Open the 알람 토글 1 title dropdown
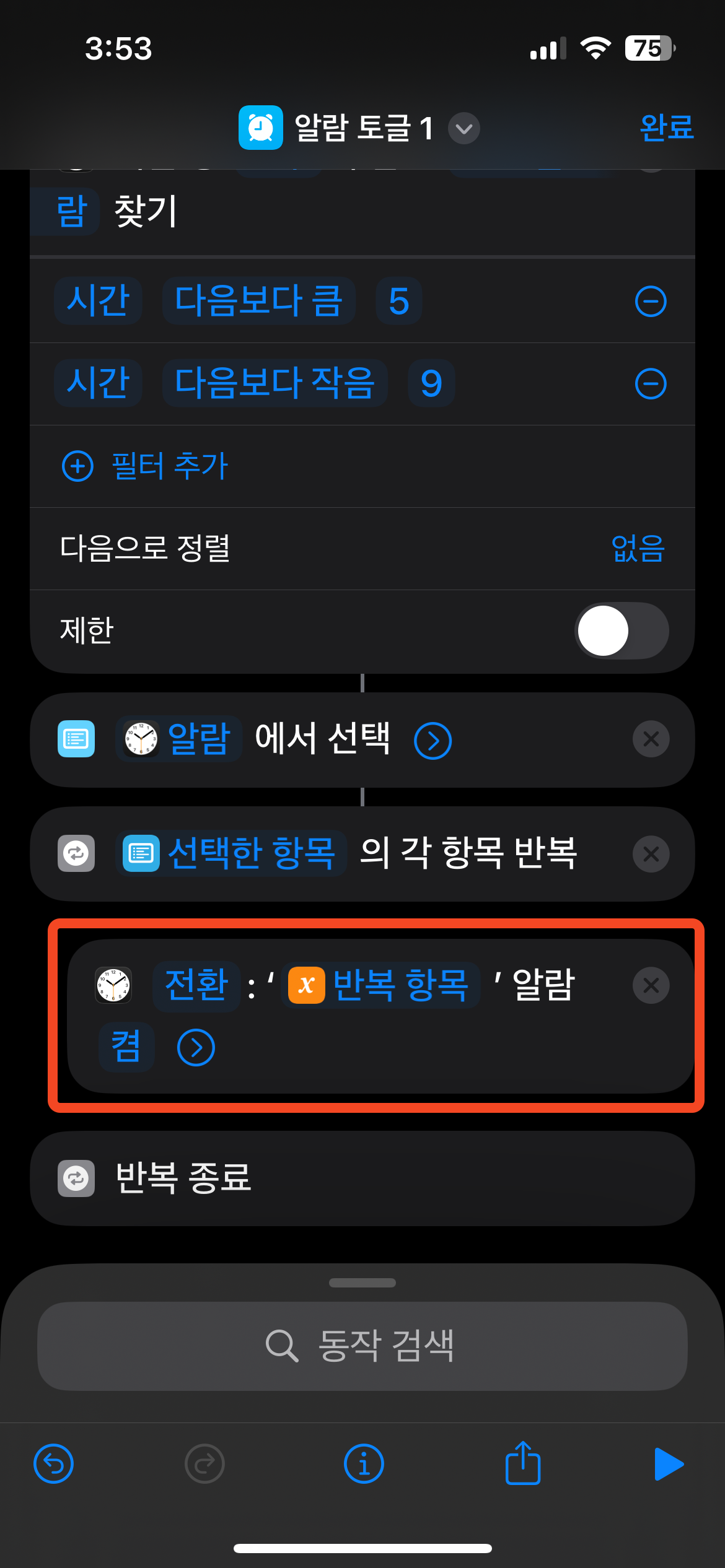Screen dimensions: 725x1568 point(464,129)
